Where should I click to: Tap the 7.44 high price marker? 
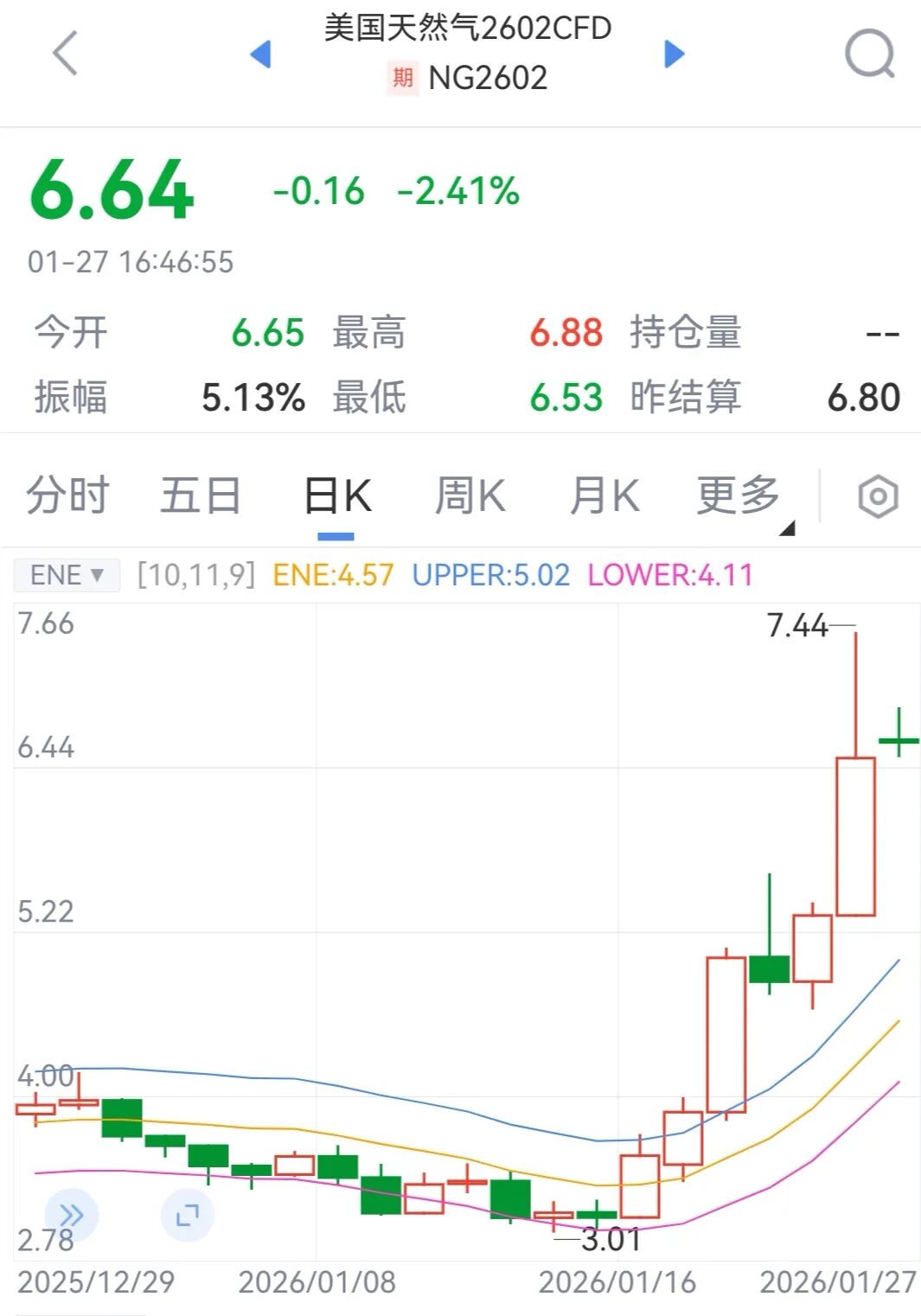click(798, 626)
